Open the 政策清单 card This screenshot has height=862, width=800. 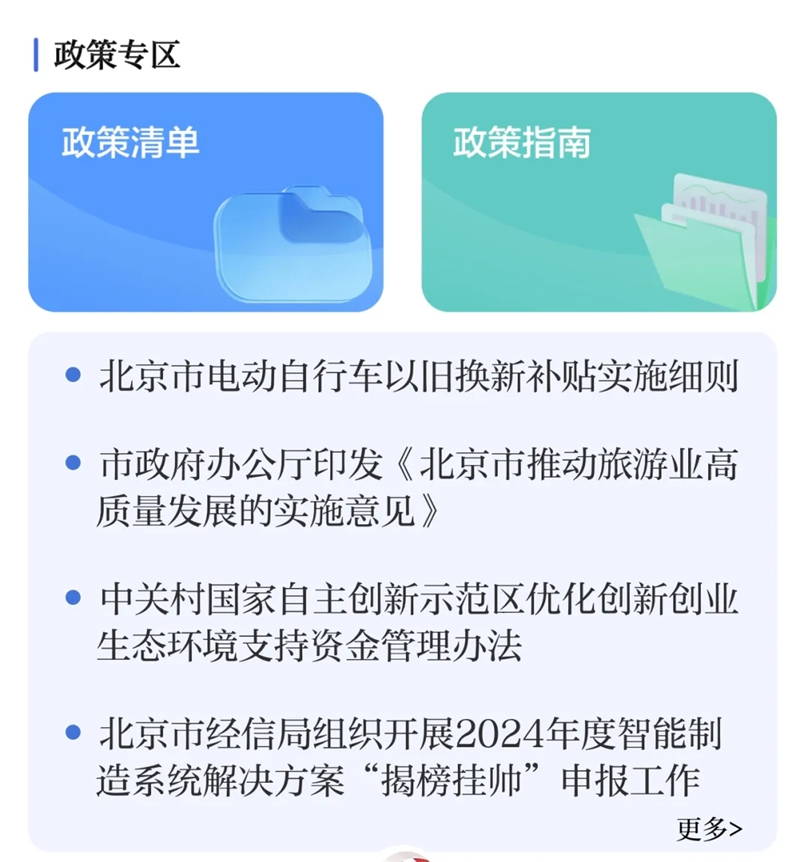click(206, 202)
